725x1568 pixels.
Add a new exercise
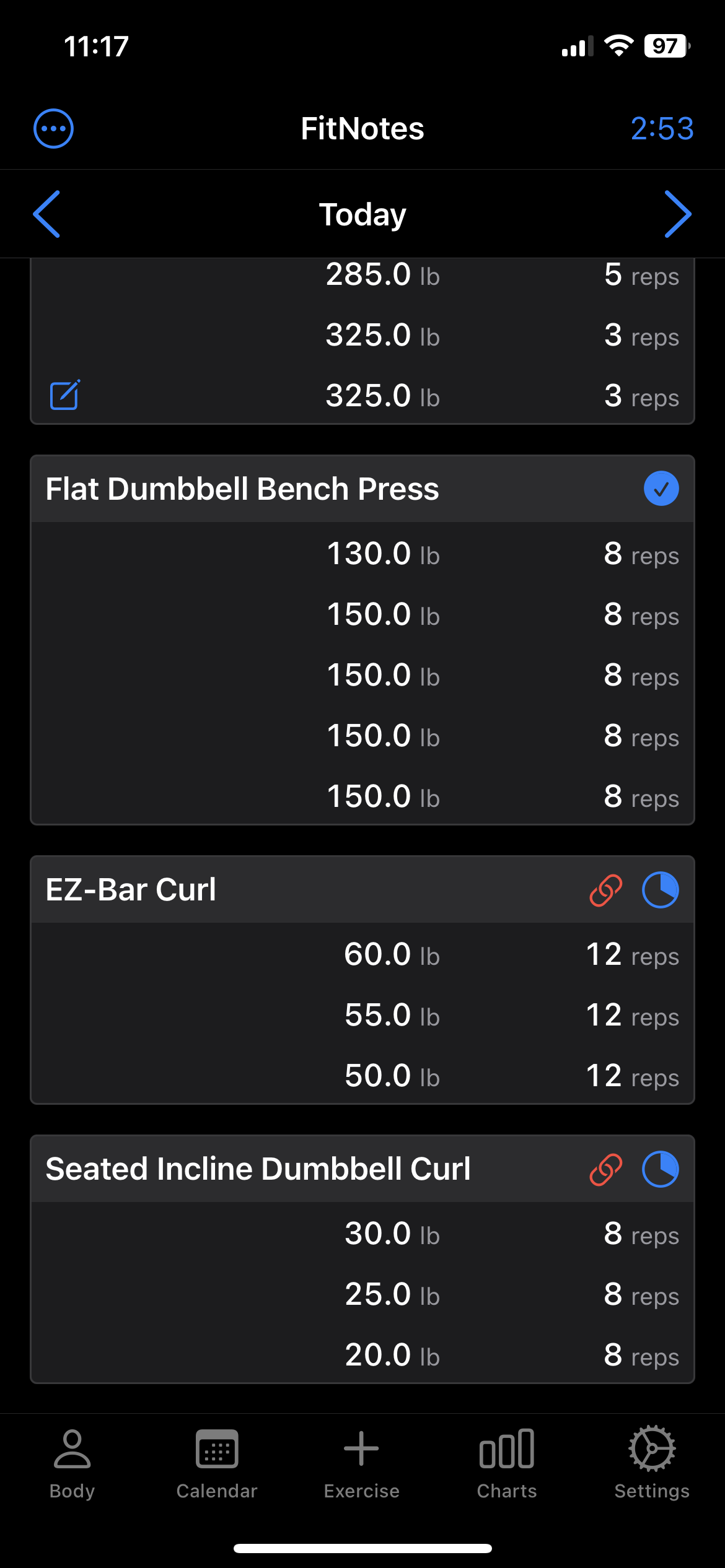tap(362, 1464)
